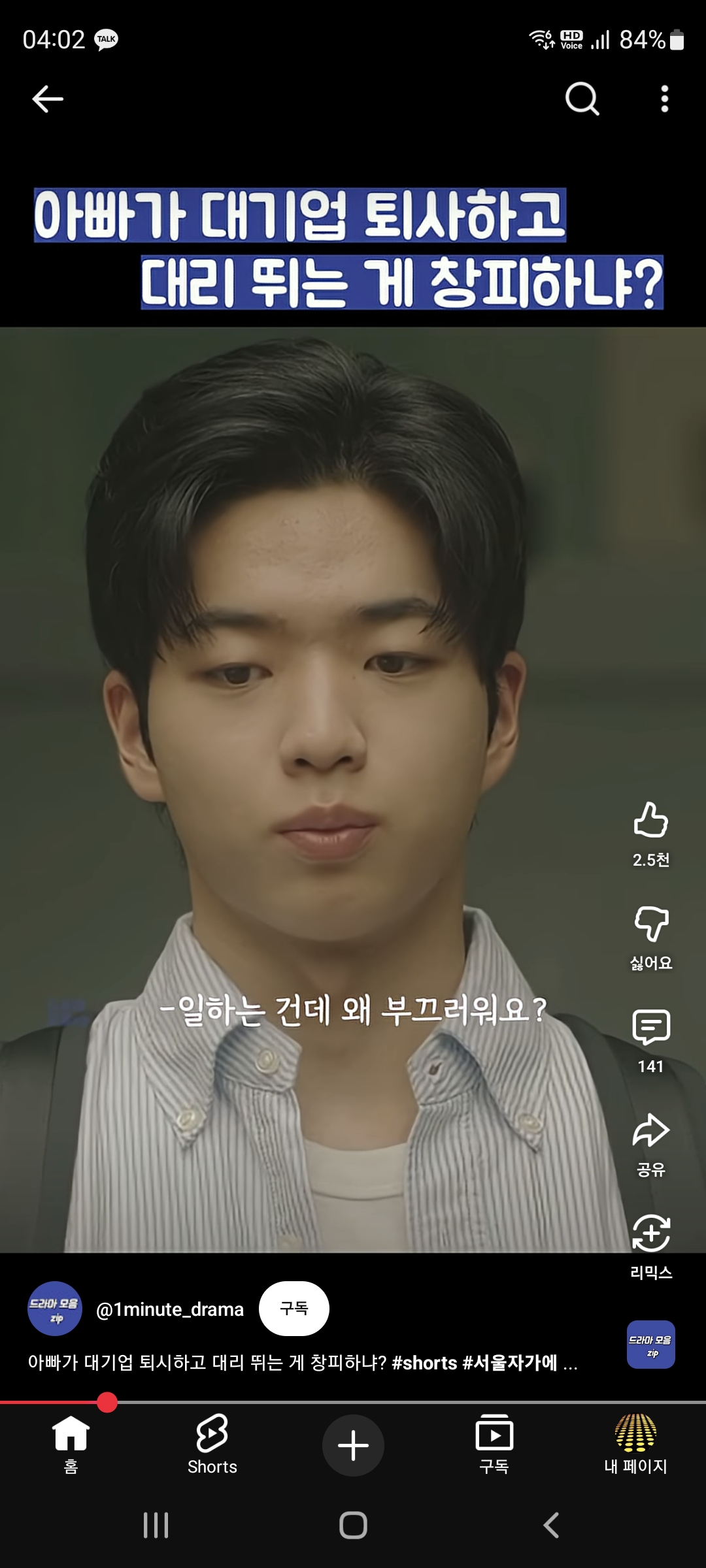The width and height of the screenshot is (706, 1568).
Task: Tap the red progress bar handle
Action: point(107,1402)
